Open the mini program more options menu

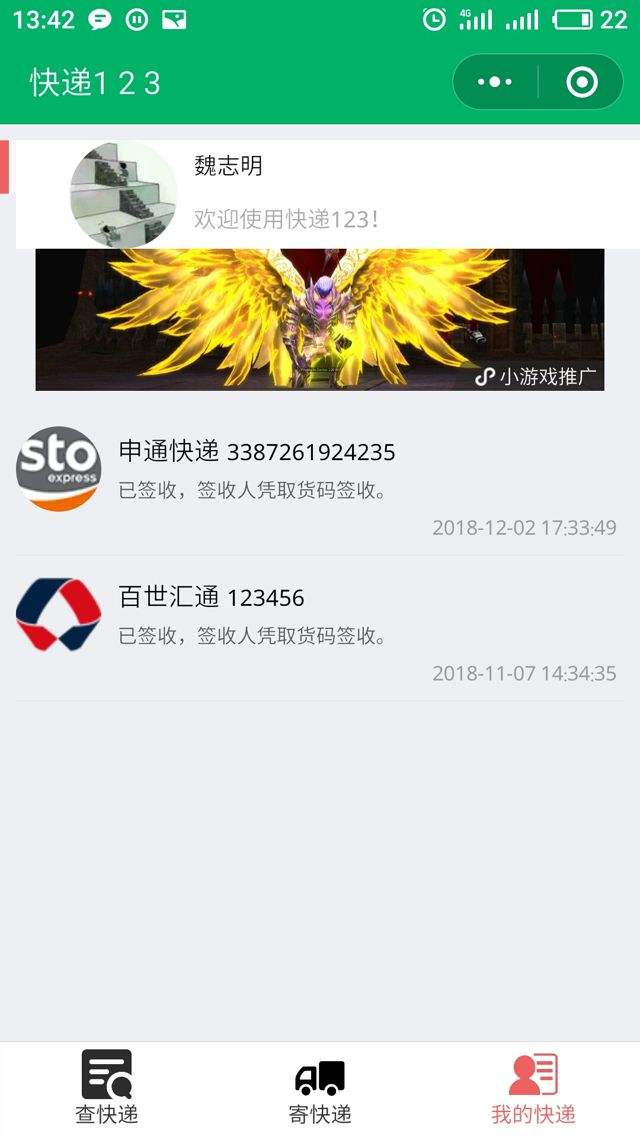(x=495, y=82)
